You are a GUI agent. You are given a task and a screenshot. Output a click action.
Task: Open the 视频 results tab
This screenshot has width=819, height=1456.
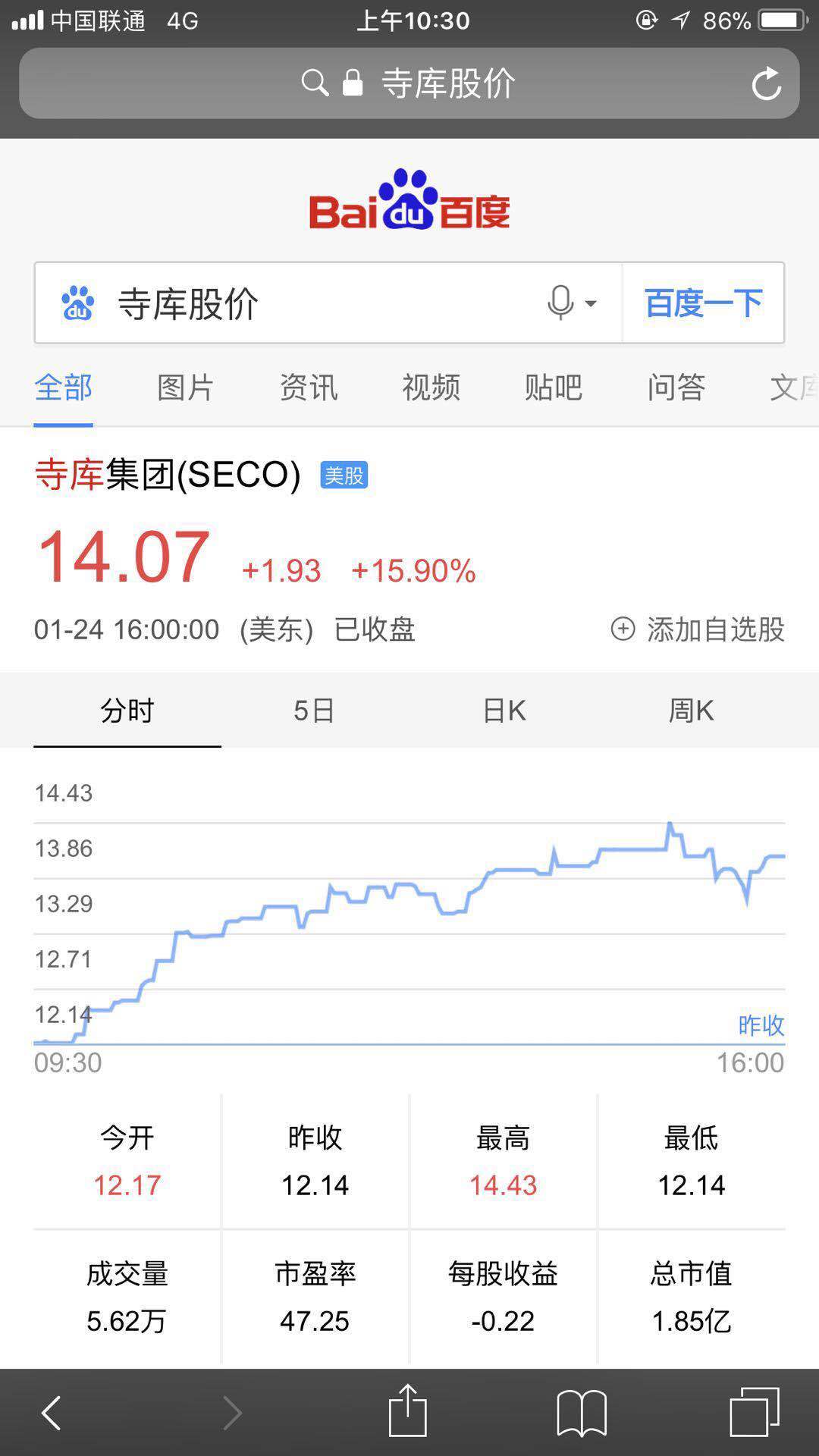[431, 388]
